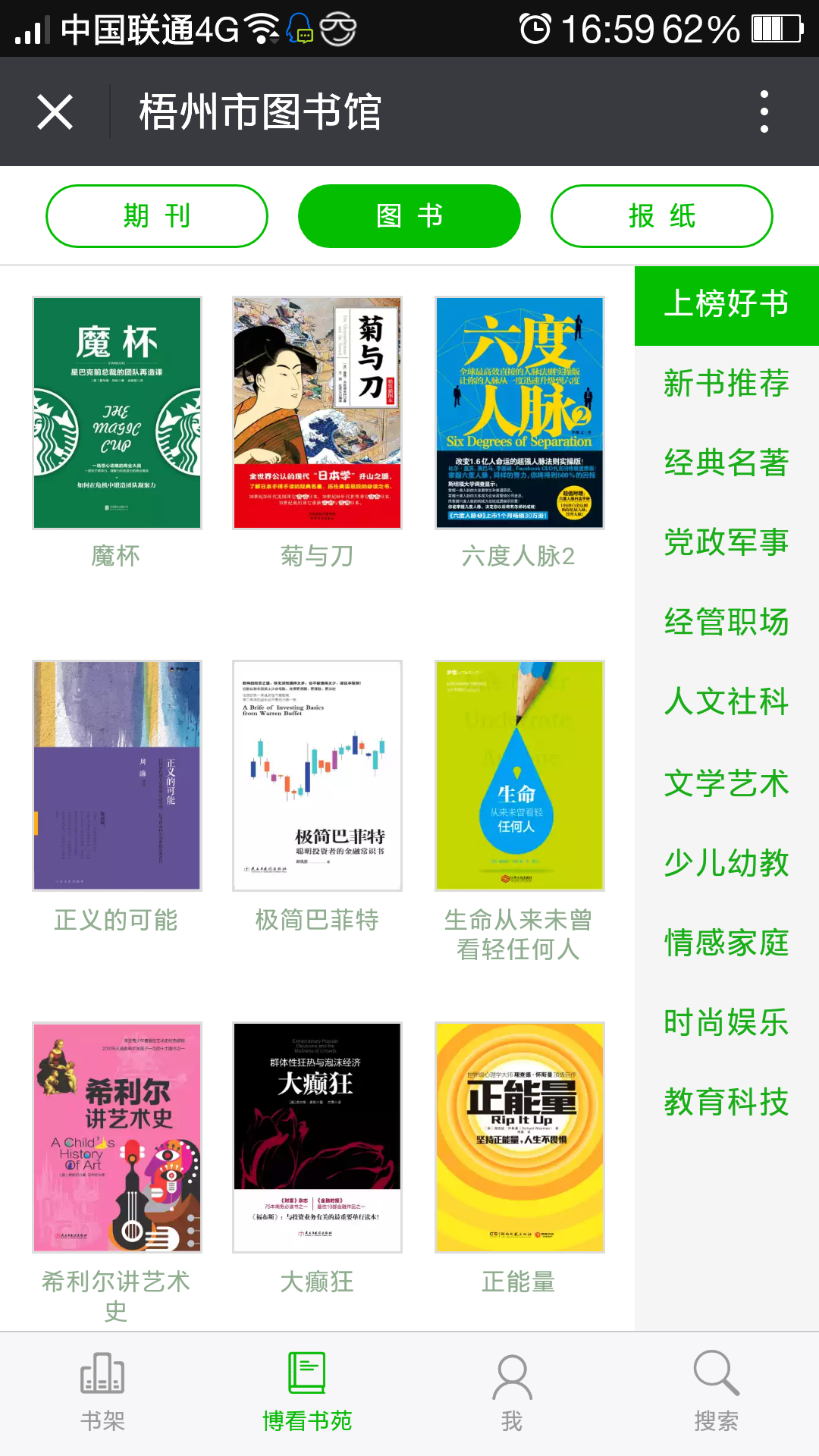This screenshot has width=819, height=1456.
Task: Open the book 魔杯
Action: click(117, 413)
